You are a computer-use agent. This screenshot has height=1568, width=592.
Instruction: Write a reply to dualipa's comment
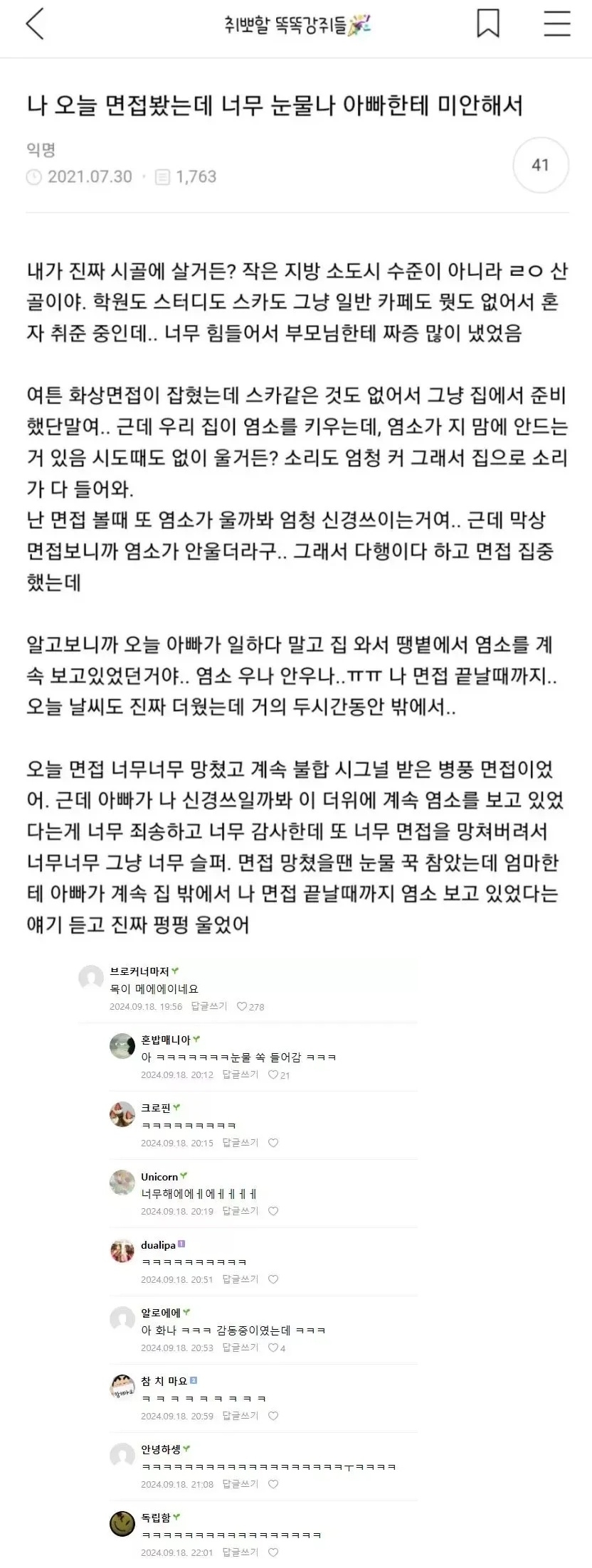[x=240, y=1279]
